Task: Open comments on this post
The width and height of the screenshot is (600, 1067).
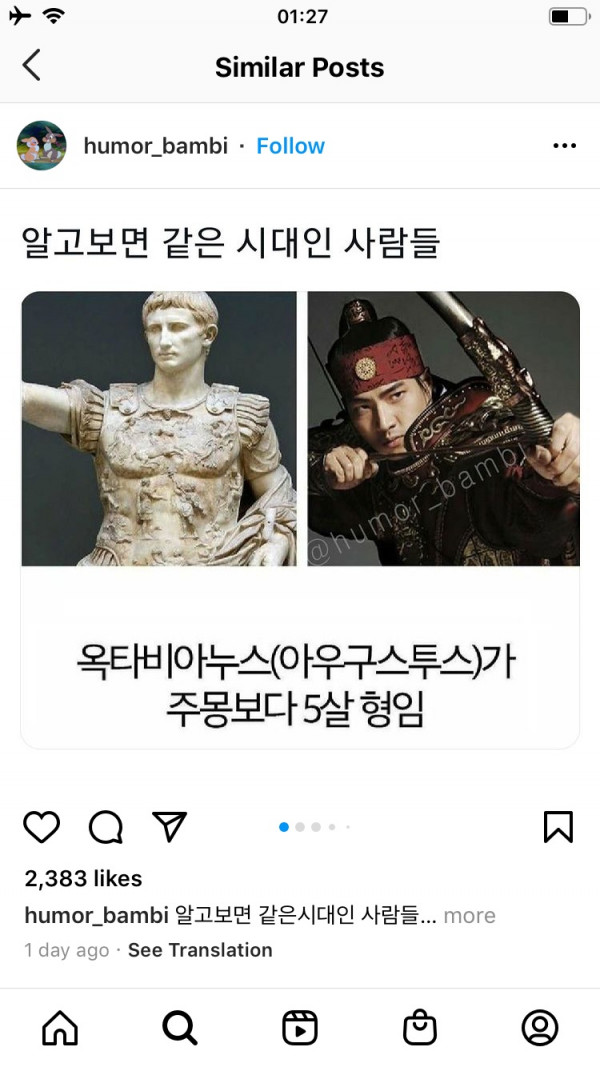Action: pos(106,827)
